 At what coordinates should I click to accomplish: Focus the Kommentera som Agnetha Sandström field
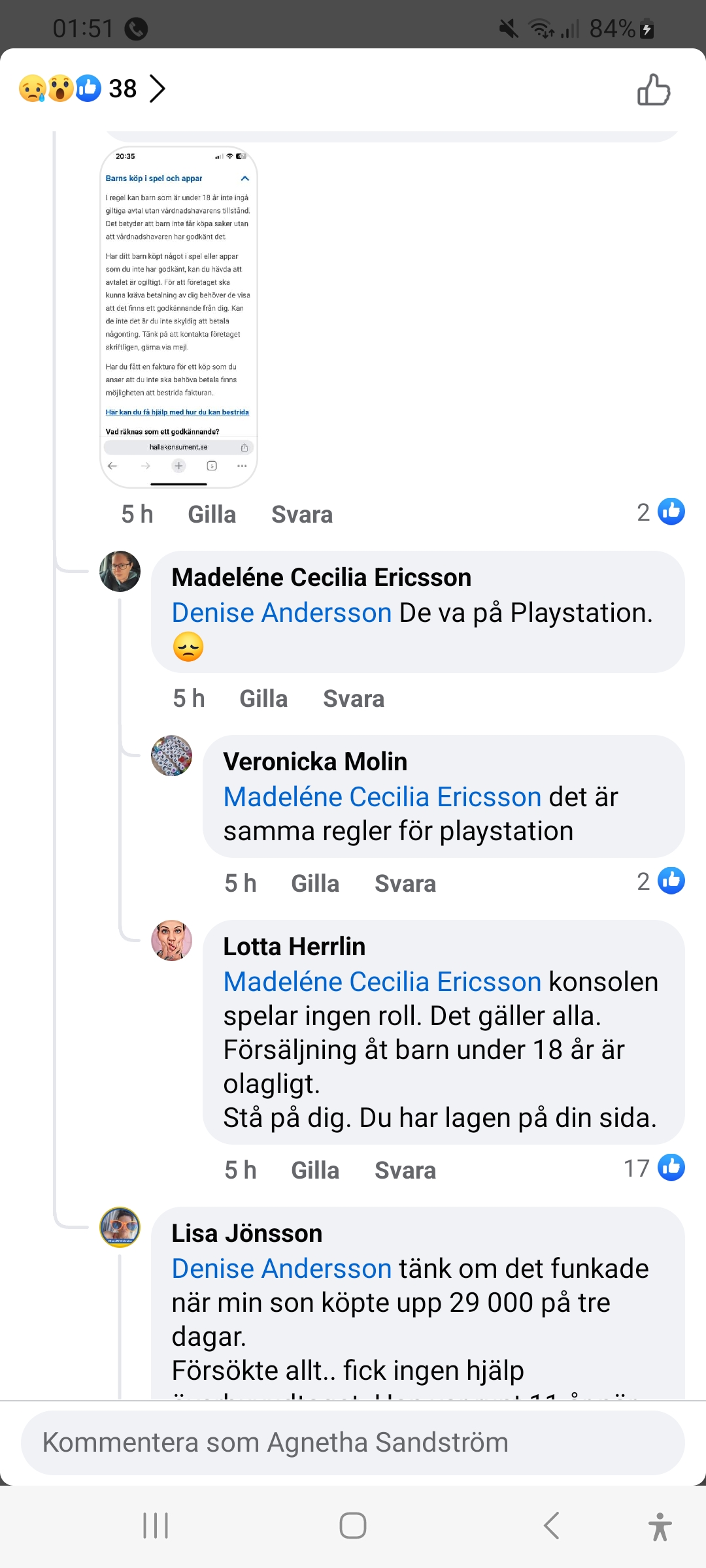click(x=353, y=1443)
